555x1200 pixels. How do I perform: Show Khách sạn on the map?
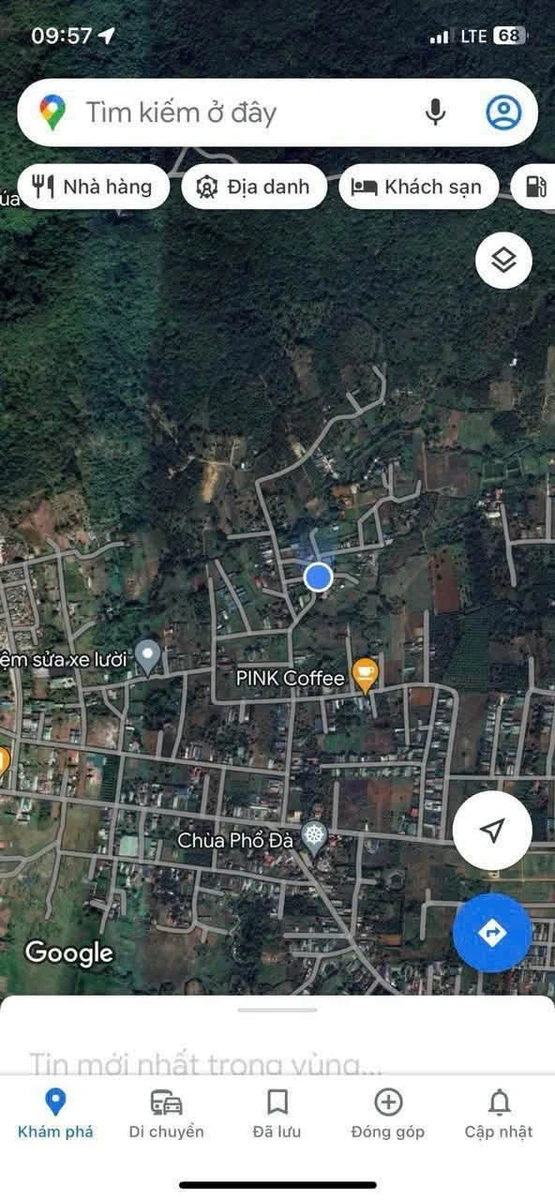point(419,186)
